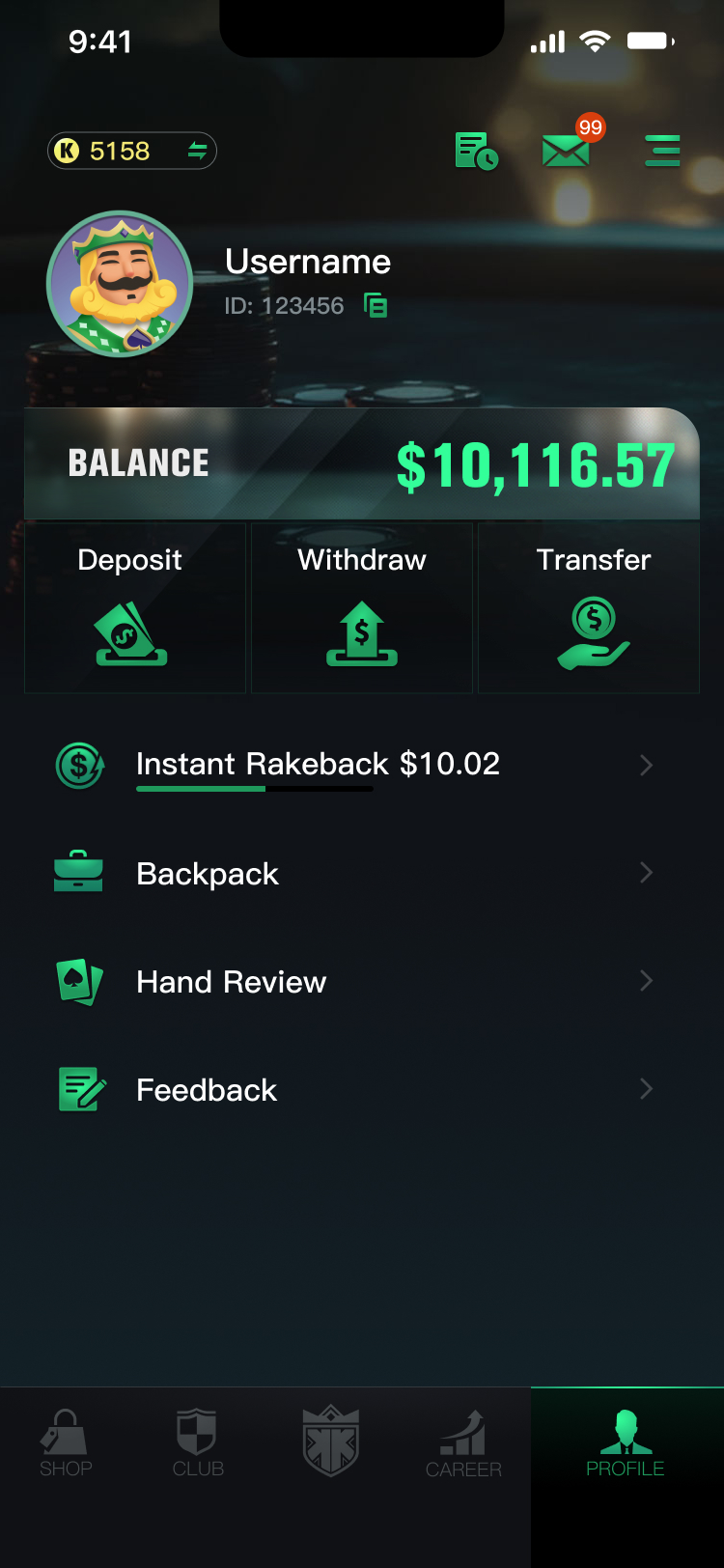724x1568 pixels.
Task: Switch to the Shop tab
Action: click(66, 1443)
